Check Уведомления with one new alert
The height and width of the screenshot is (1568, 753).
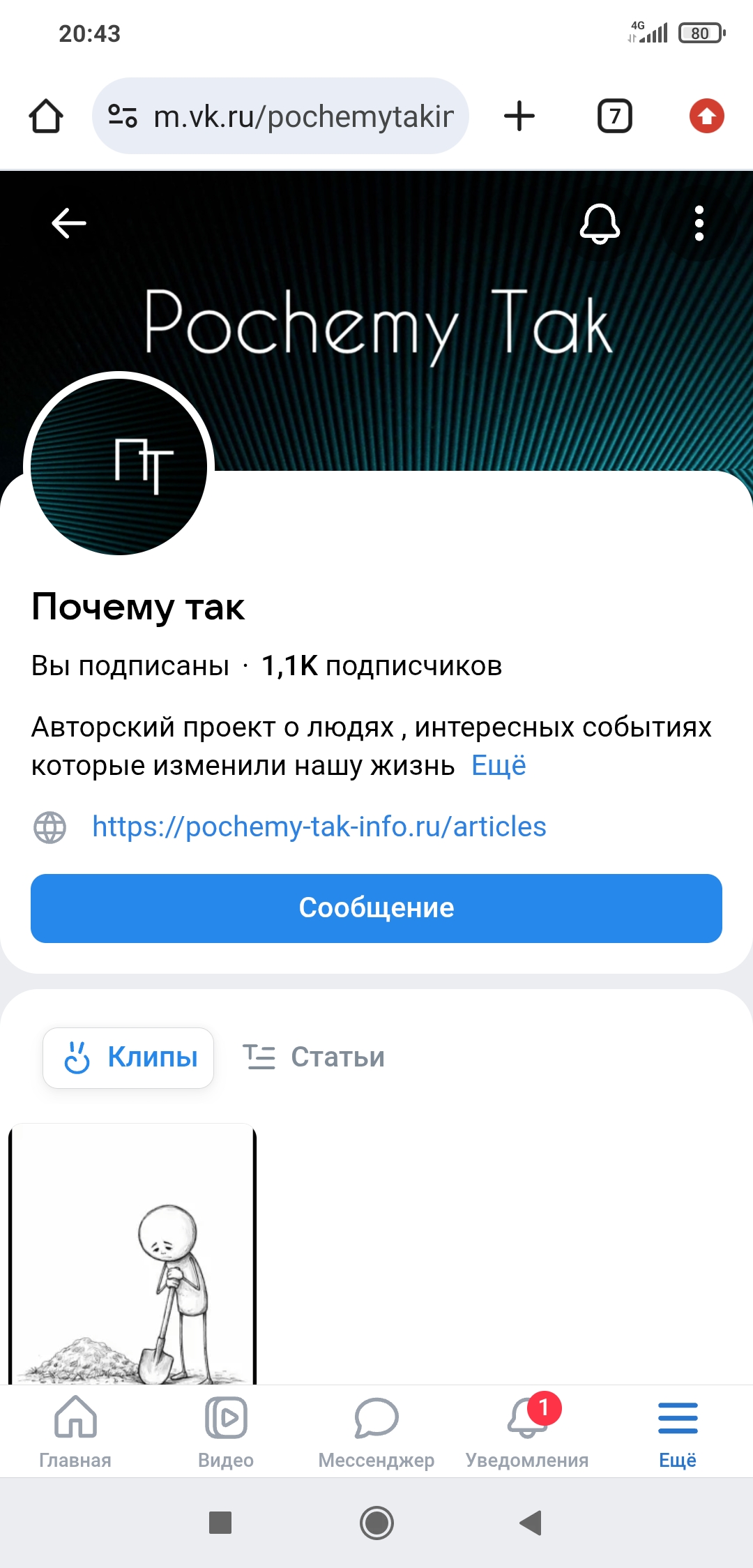[527, 1430]
